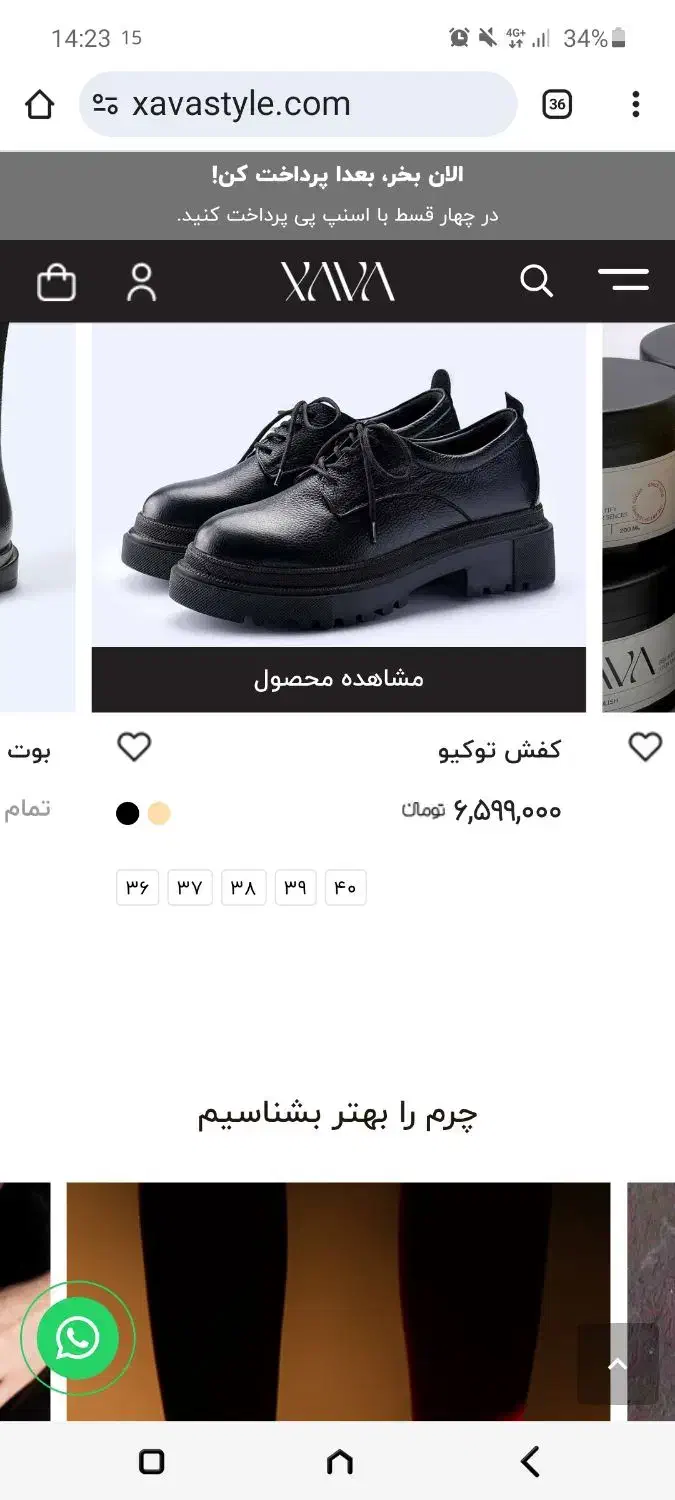Open WhatsApp chat floating button
This screenshot has width=675, height=1500.
tap(78, 1338)
